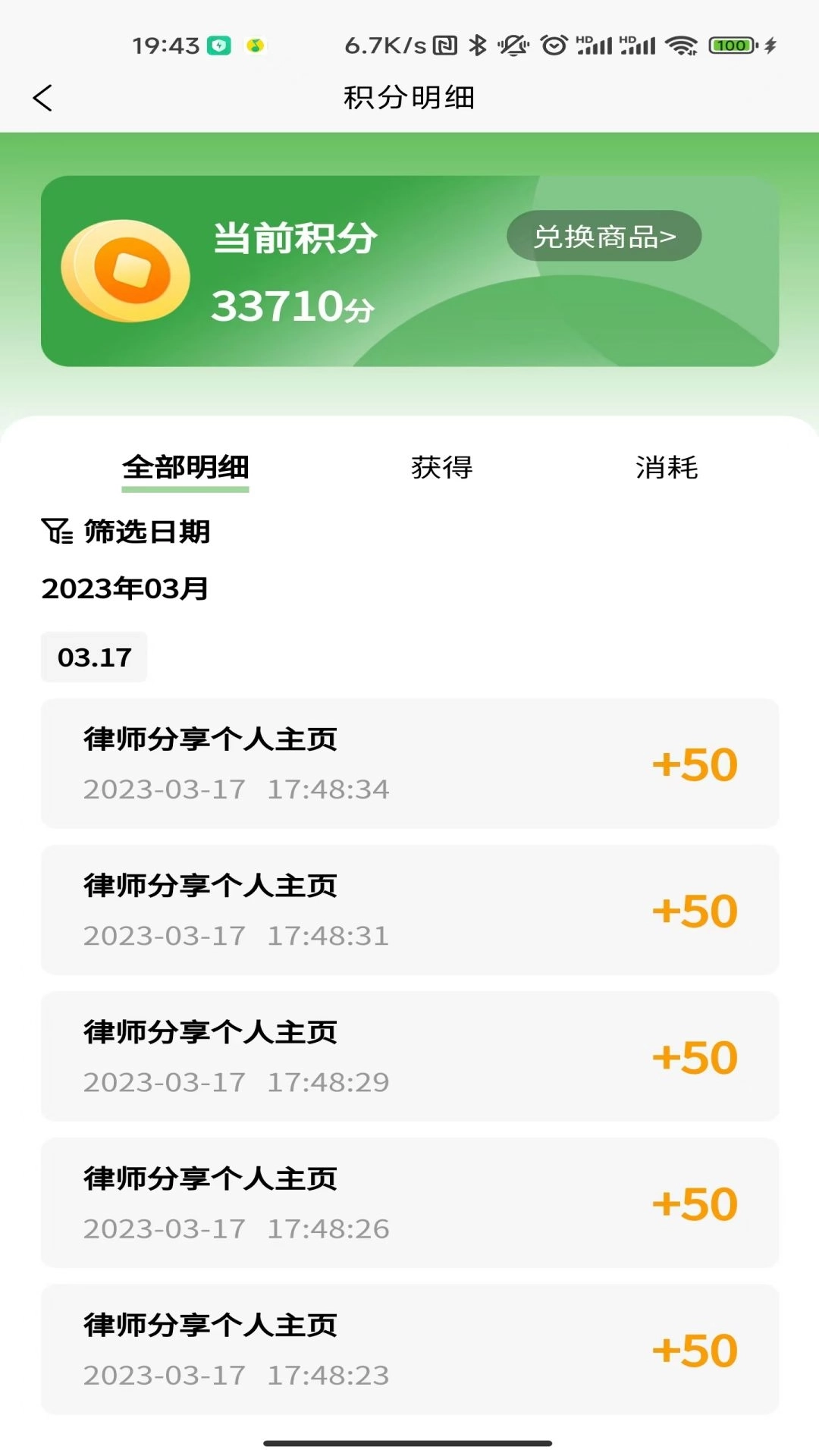819x1456 pixels.
Task: Select the 全部明细 tab
Action: (184, 469)
